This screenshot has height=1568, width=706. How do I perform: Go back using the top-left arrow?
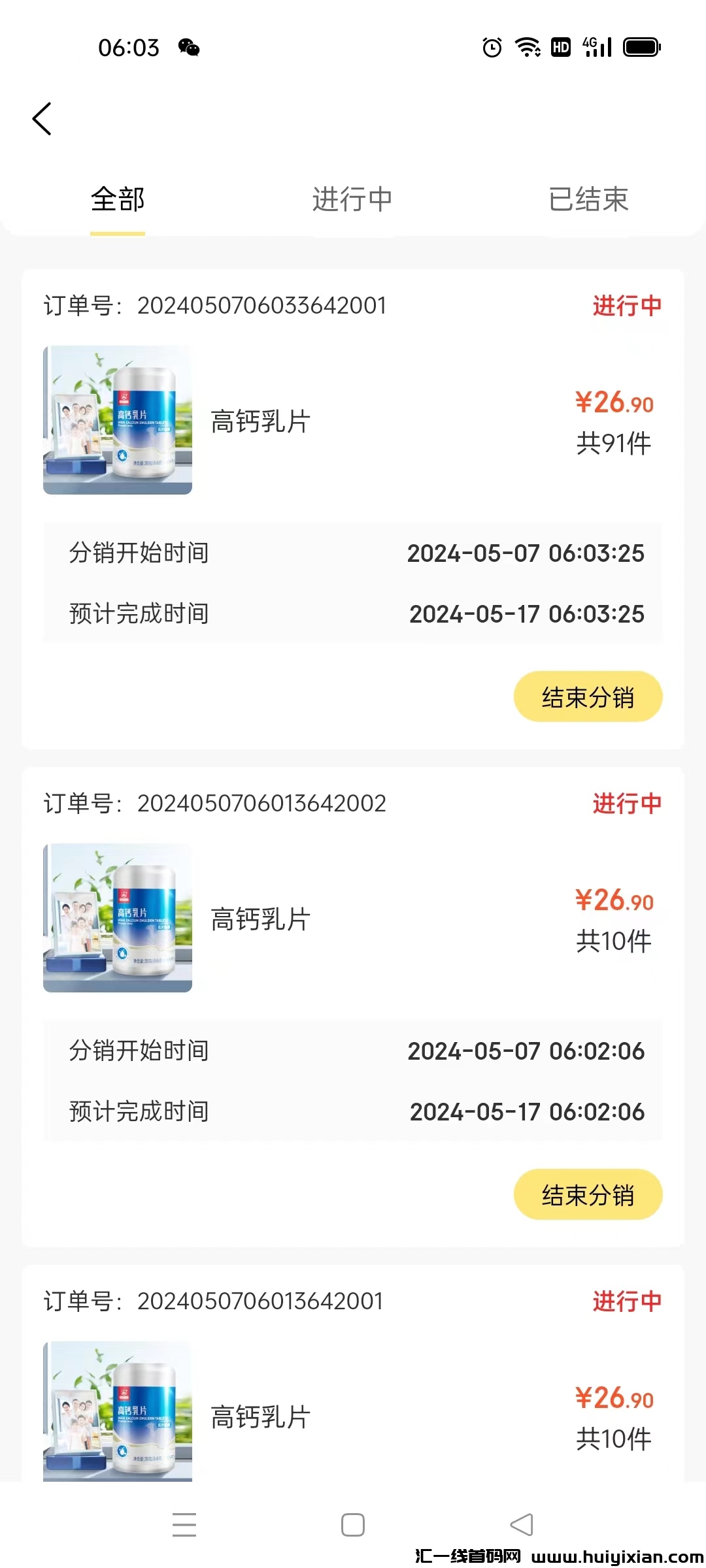coord(42,119)
